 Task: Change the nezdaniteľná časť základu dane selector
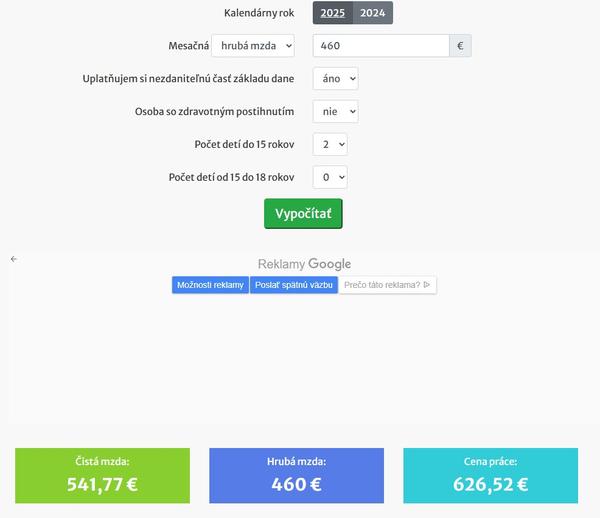click(335, 79)
